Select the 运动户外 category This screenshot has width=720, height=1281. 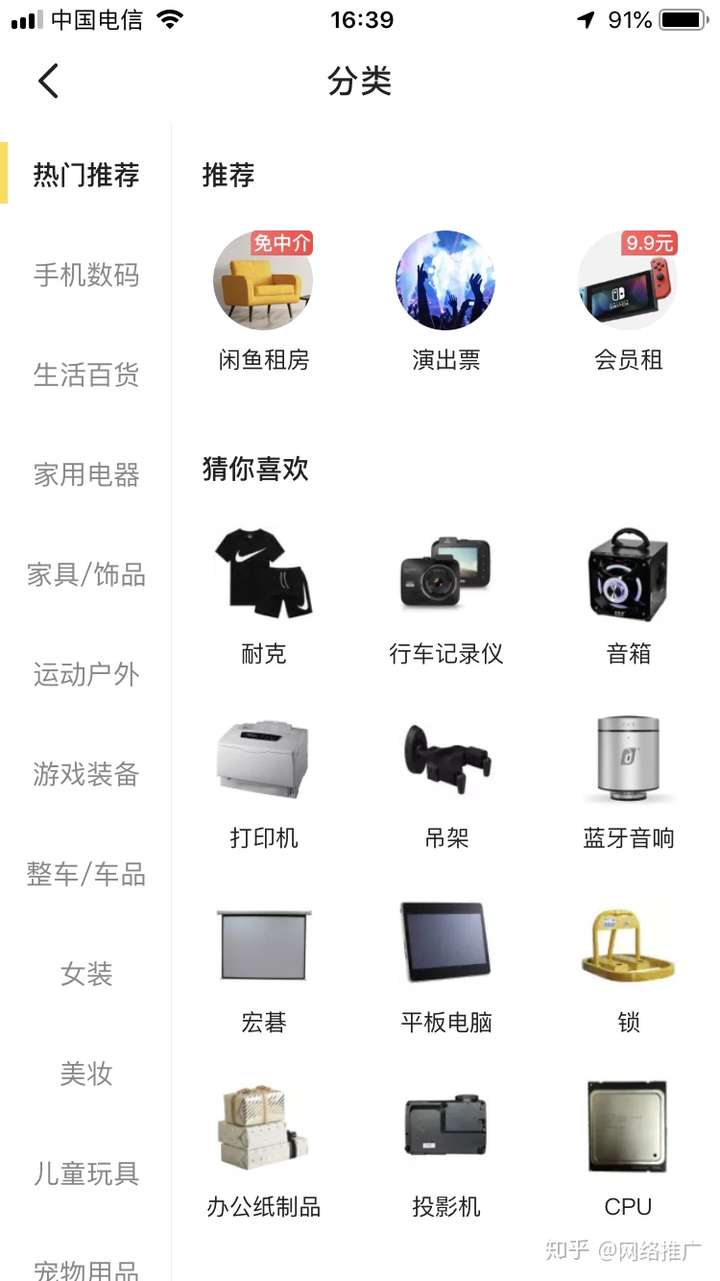click(x=86, y=675)
